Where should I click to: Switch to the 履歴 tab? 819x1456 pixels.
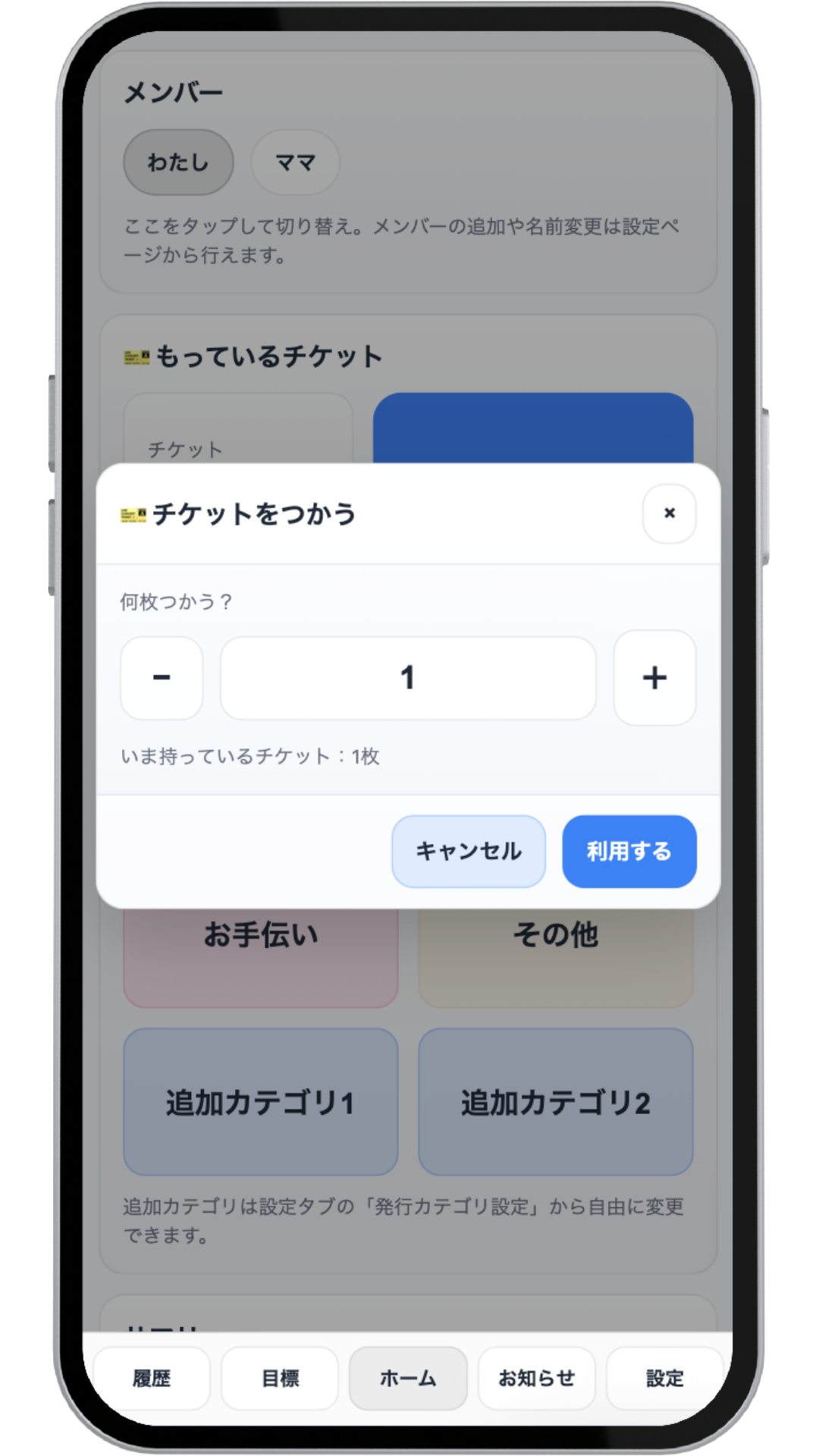152,1378
